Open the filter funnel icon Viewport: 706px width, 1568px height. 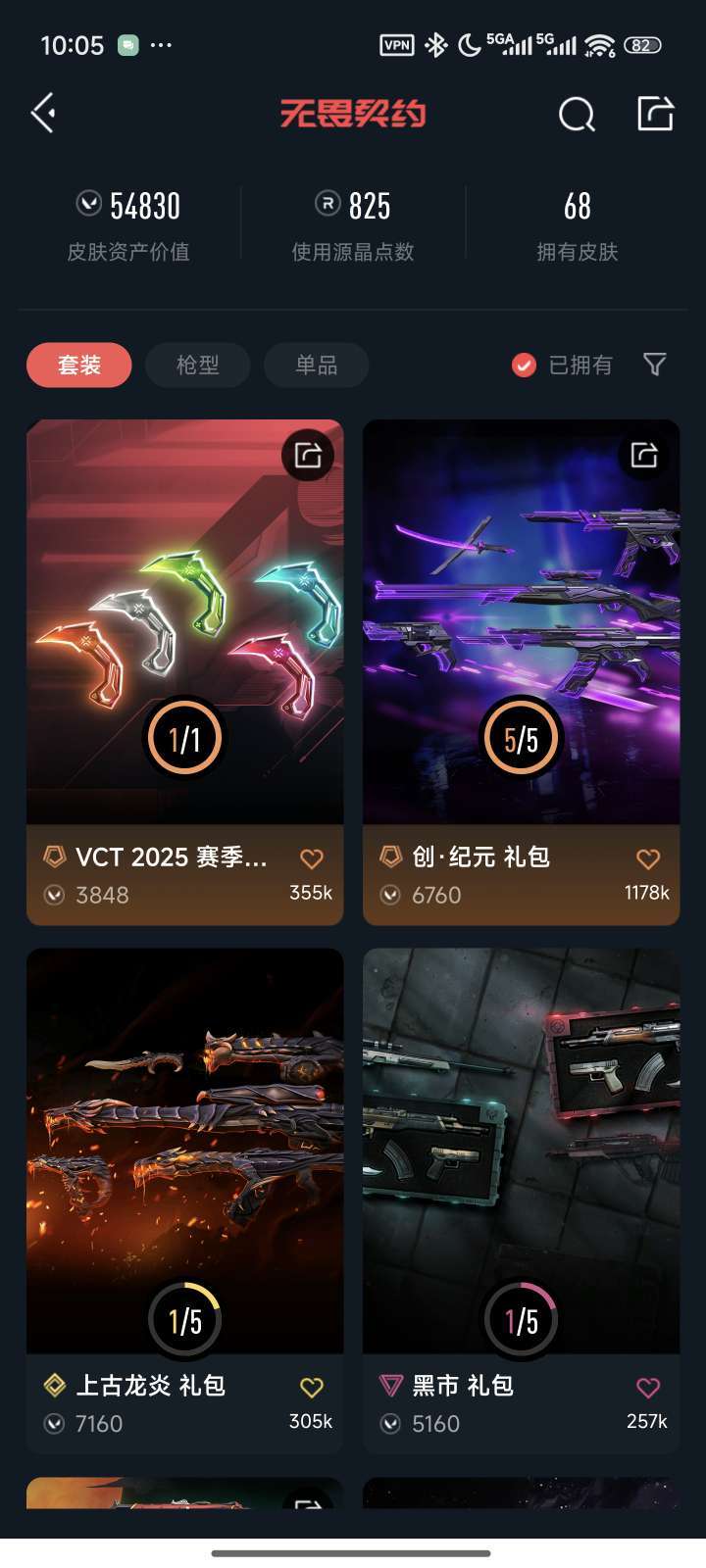coord(654,365)
